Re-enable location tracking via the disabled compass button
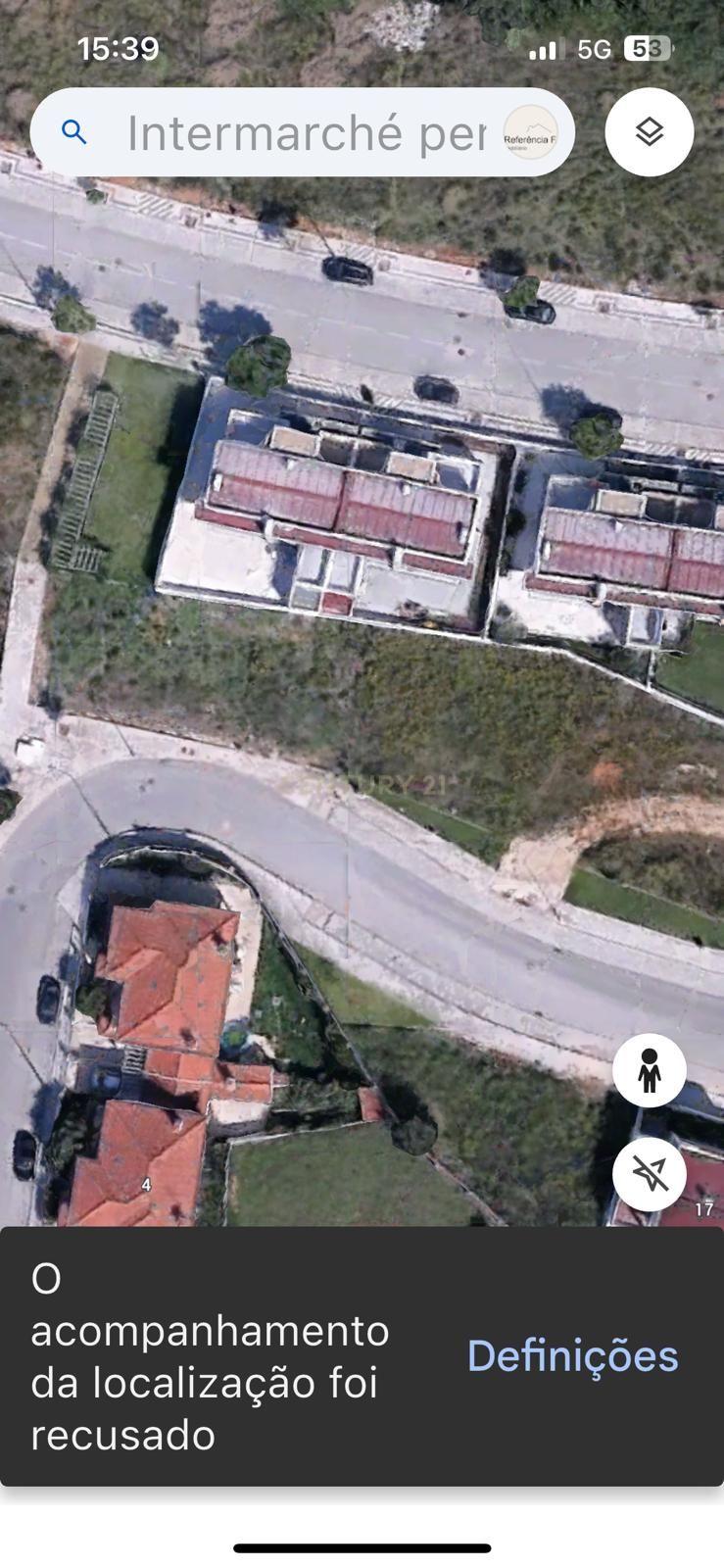 point(649,1174)
